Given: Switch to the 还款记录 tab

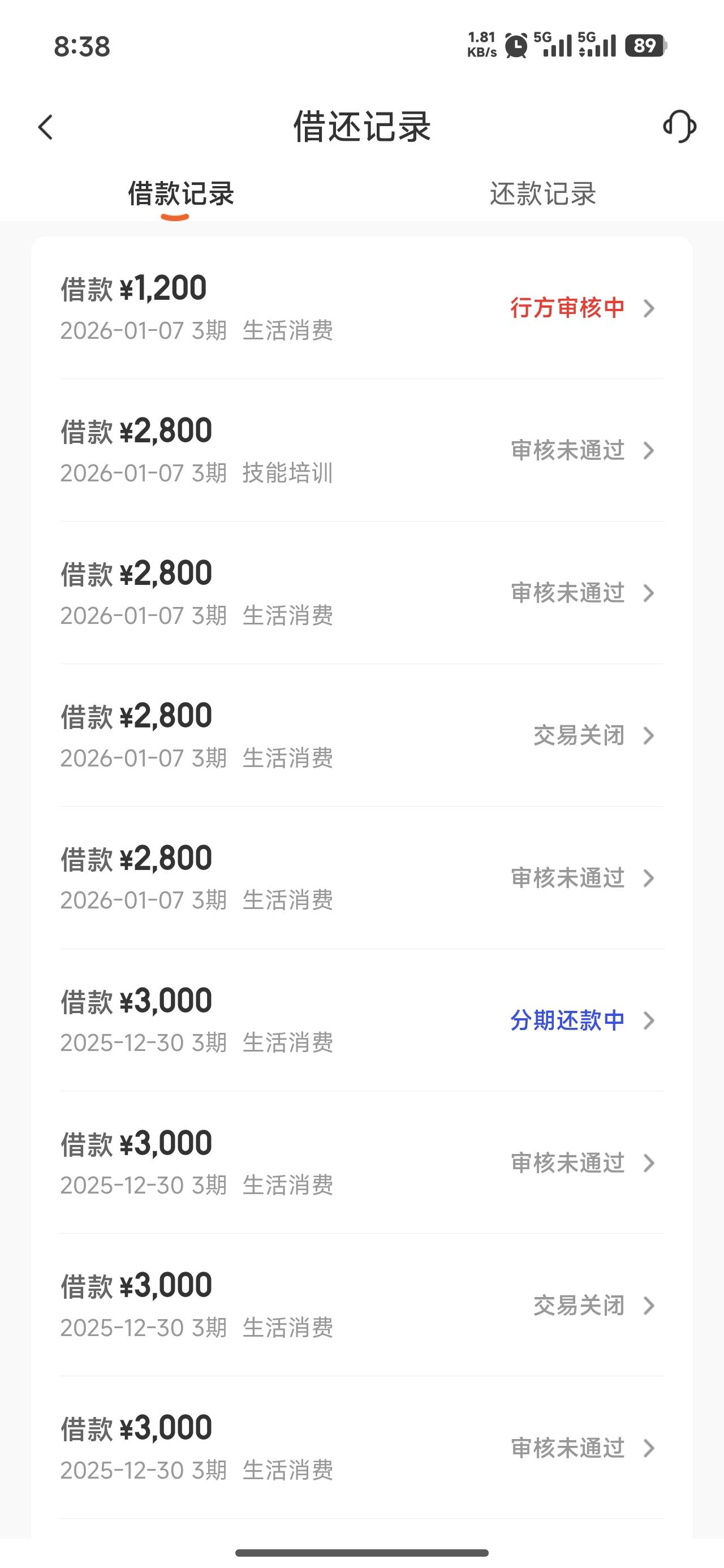Looking at the screenshot, I should (x=542, y=194).
